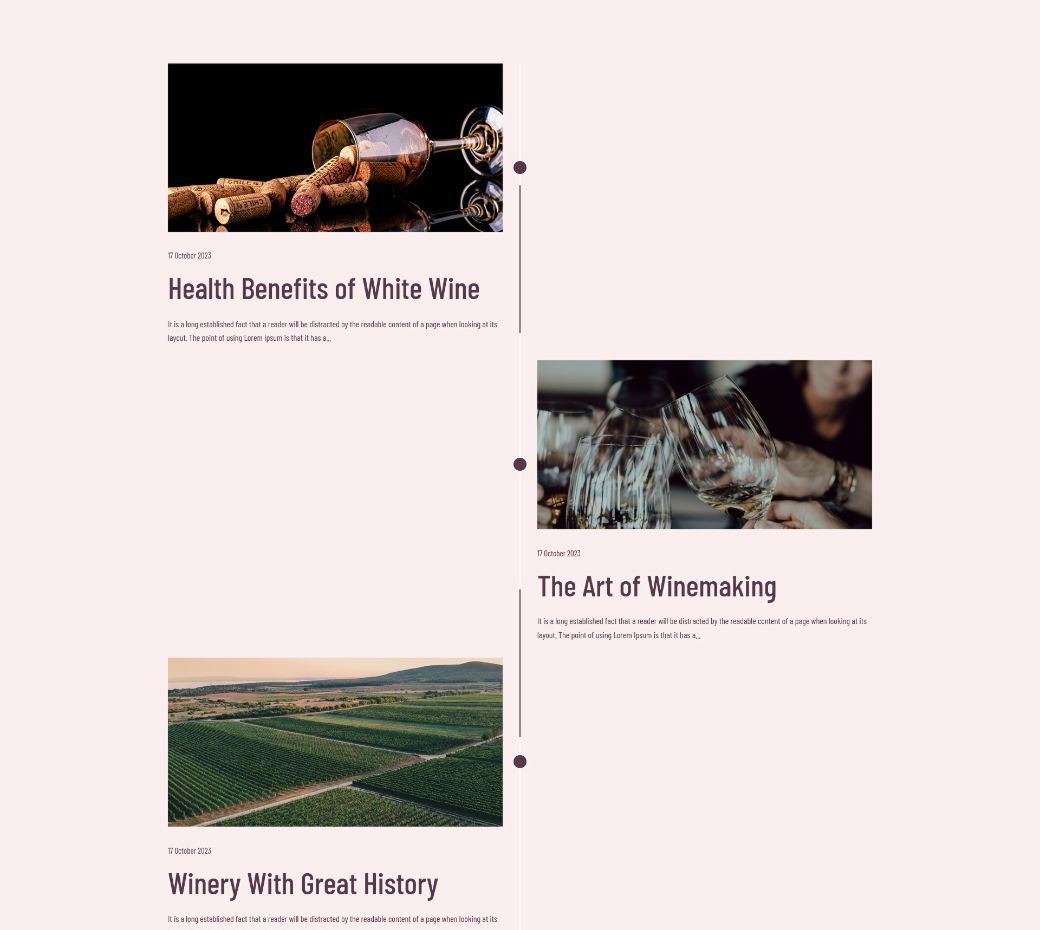Open The Art of Winemaking title
This screenshot has width=1040, height=930.
tap(656, 586)
